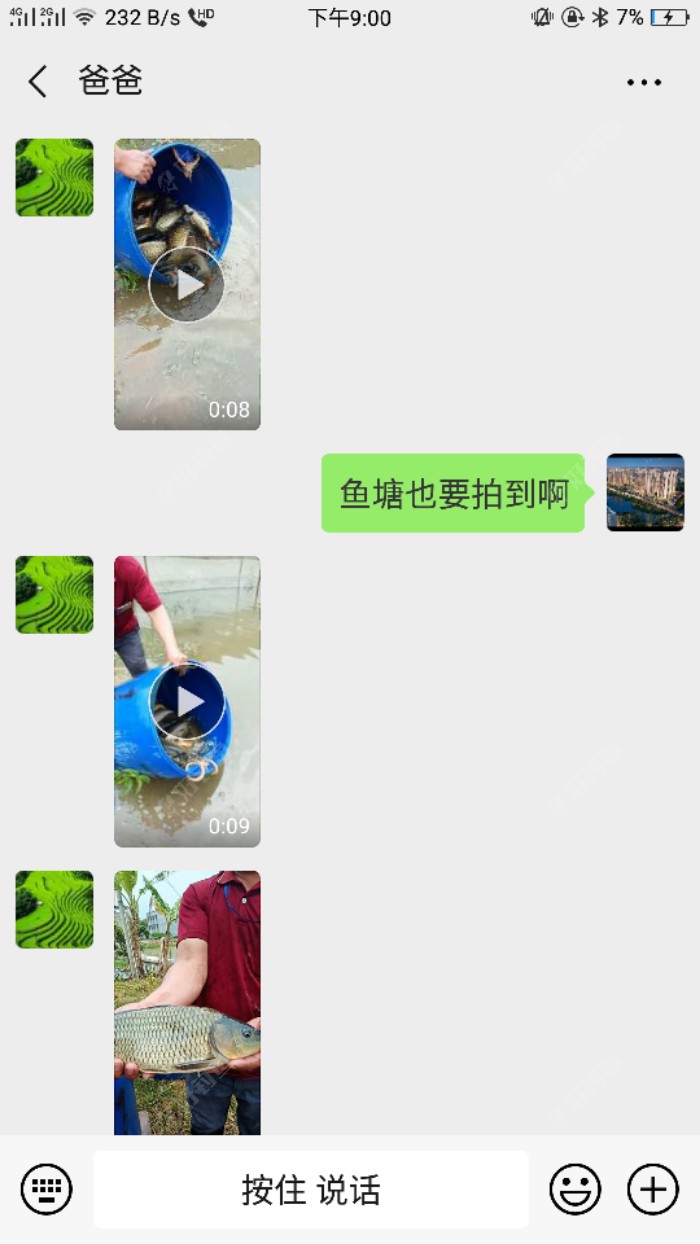
Task: Open the photo of man holding fish
Action: click(187, 1002)
